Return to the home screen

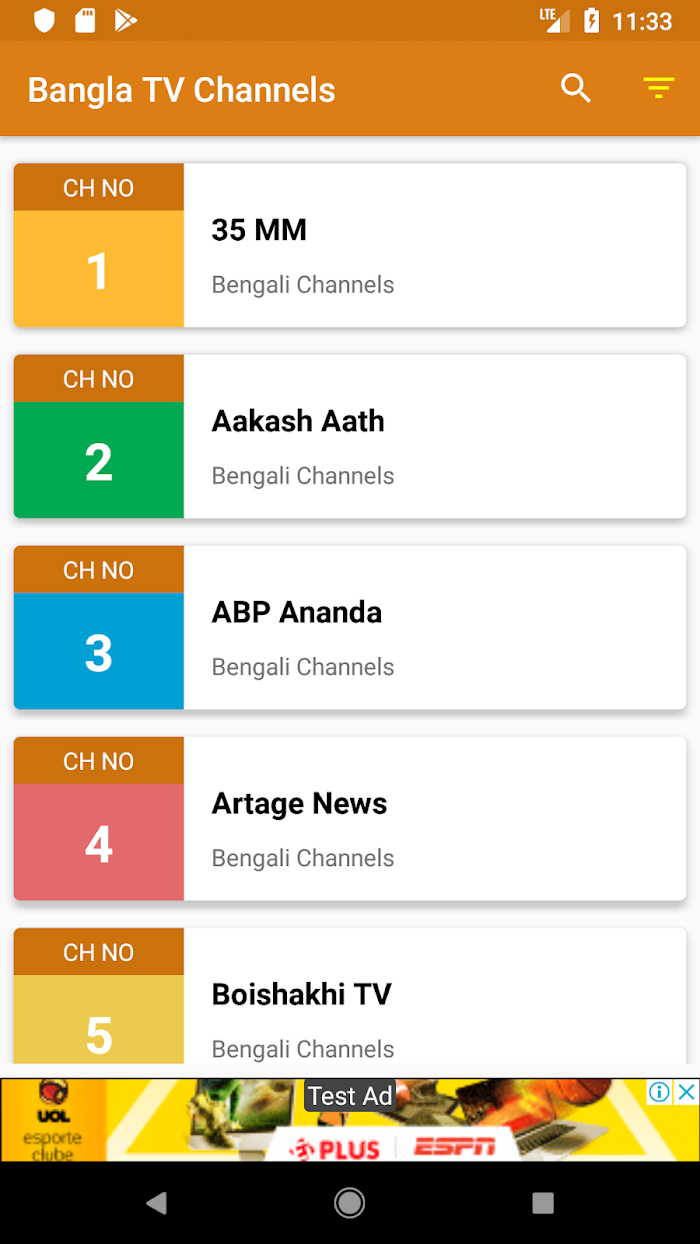(350, 1203)
